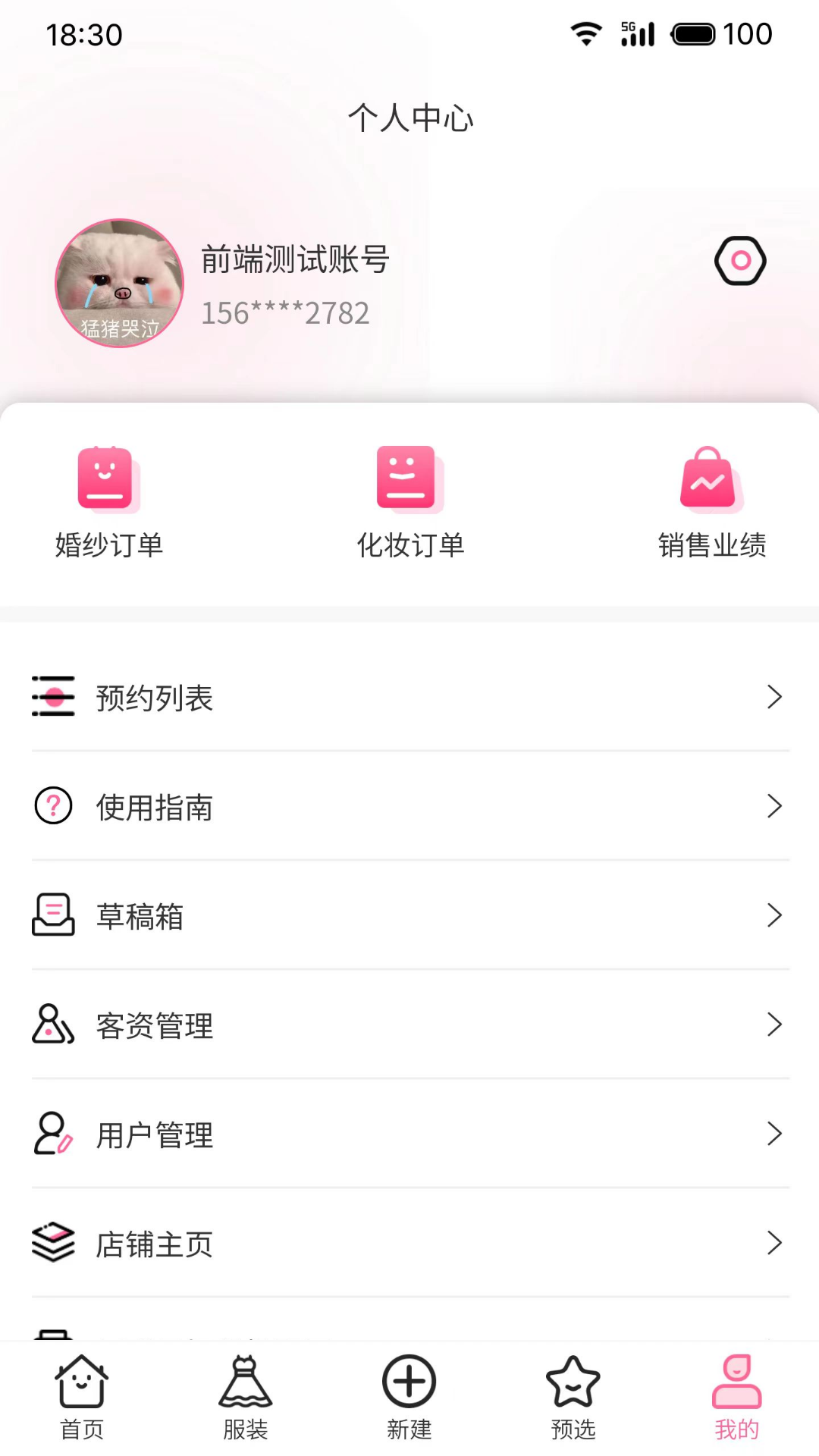Open account settings via the gear icon
Viewport: 819px width, 1456px height.
pyautogui.click(x=740, y=259)
